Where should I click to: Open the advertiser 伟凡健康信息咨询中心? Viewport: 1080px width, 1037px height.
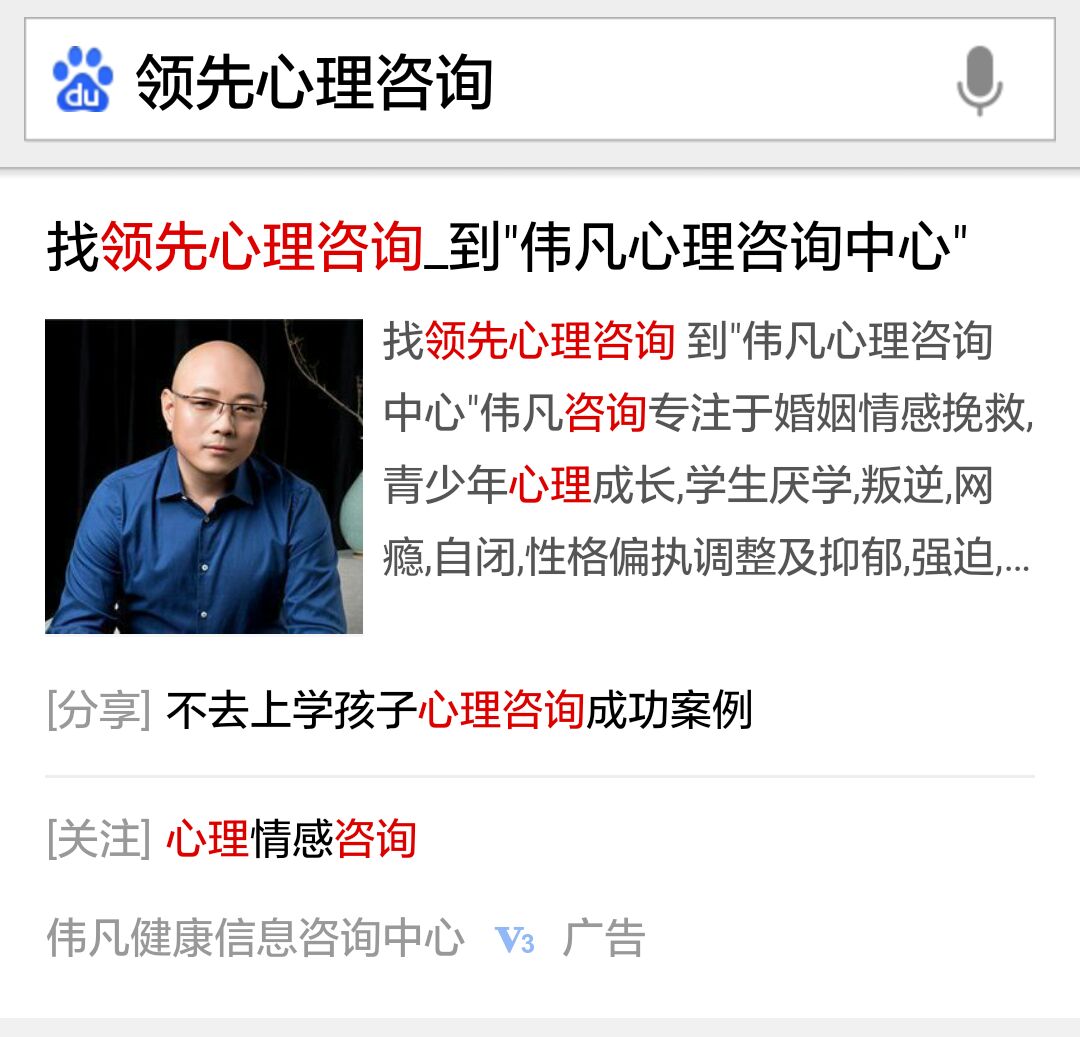pyautogui.click(x=256, y=939)
